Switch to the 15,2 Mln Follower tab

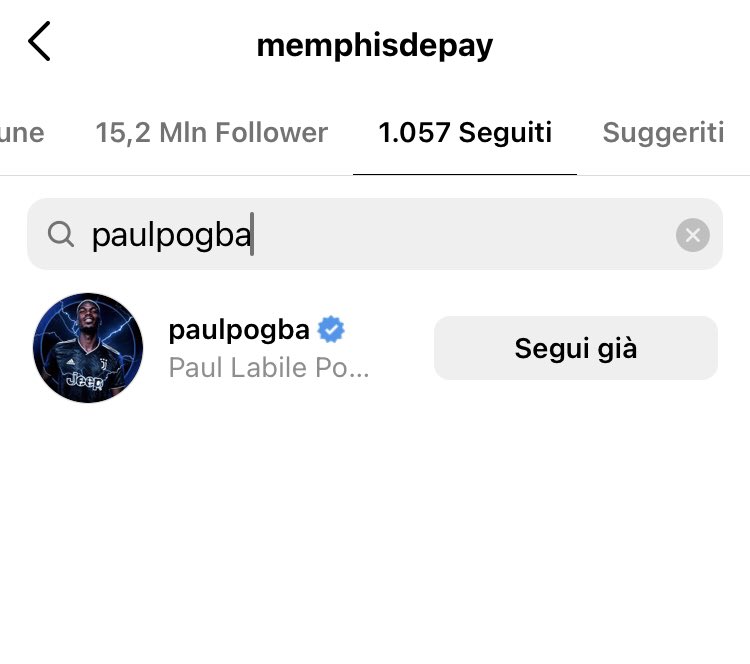[211, 132]
